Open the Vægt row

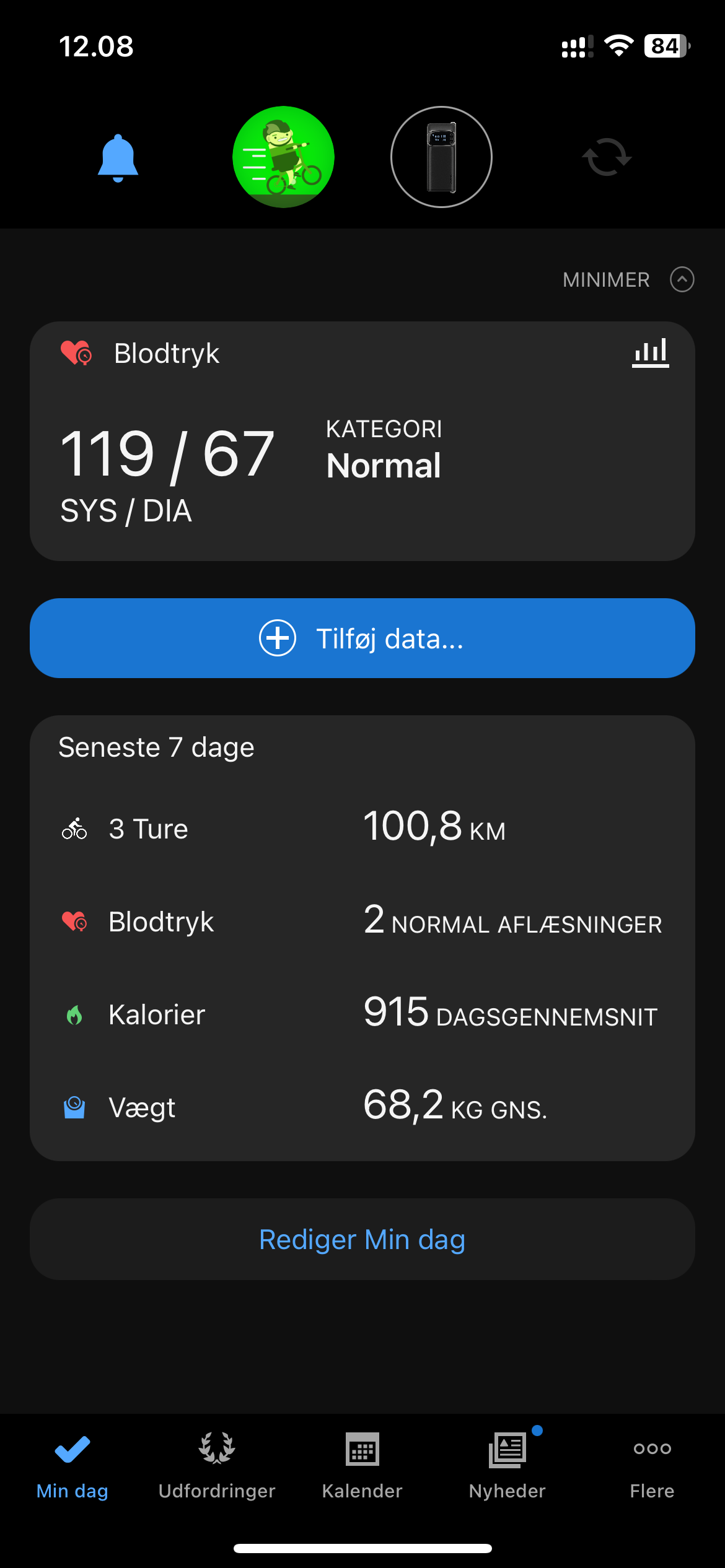click(362, 1107)
